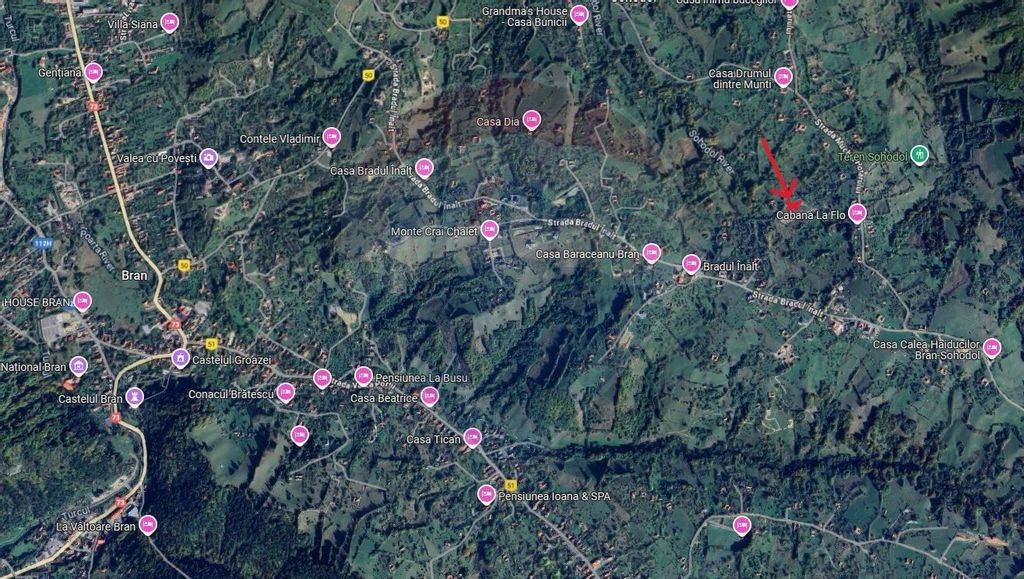Open the Casa Calea Haiducilor Bran-Sohodol pin

[991, 348]
